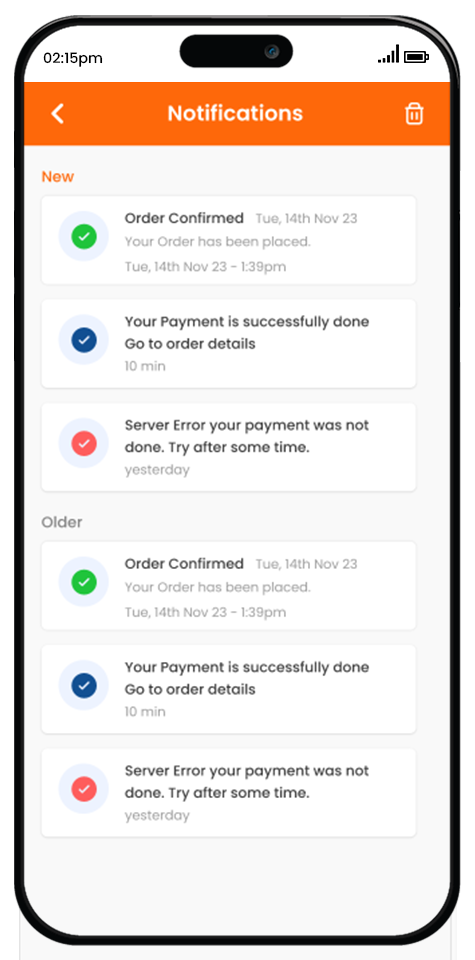Open the successful payment notification under New
Image resolution: width=475 pixels, height=960 pixels.
[x=228, y=343]
